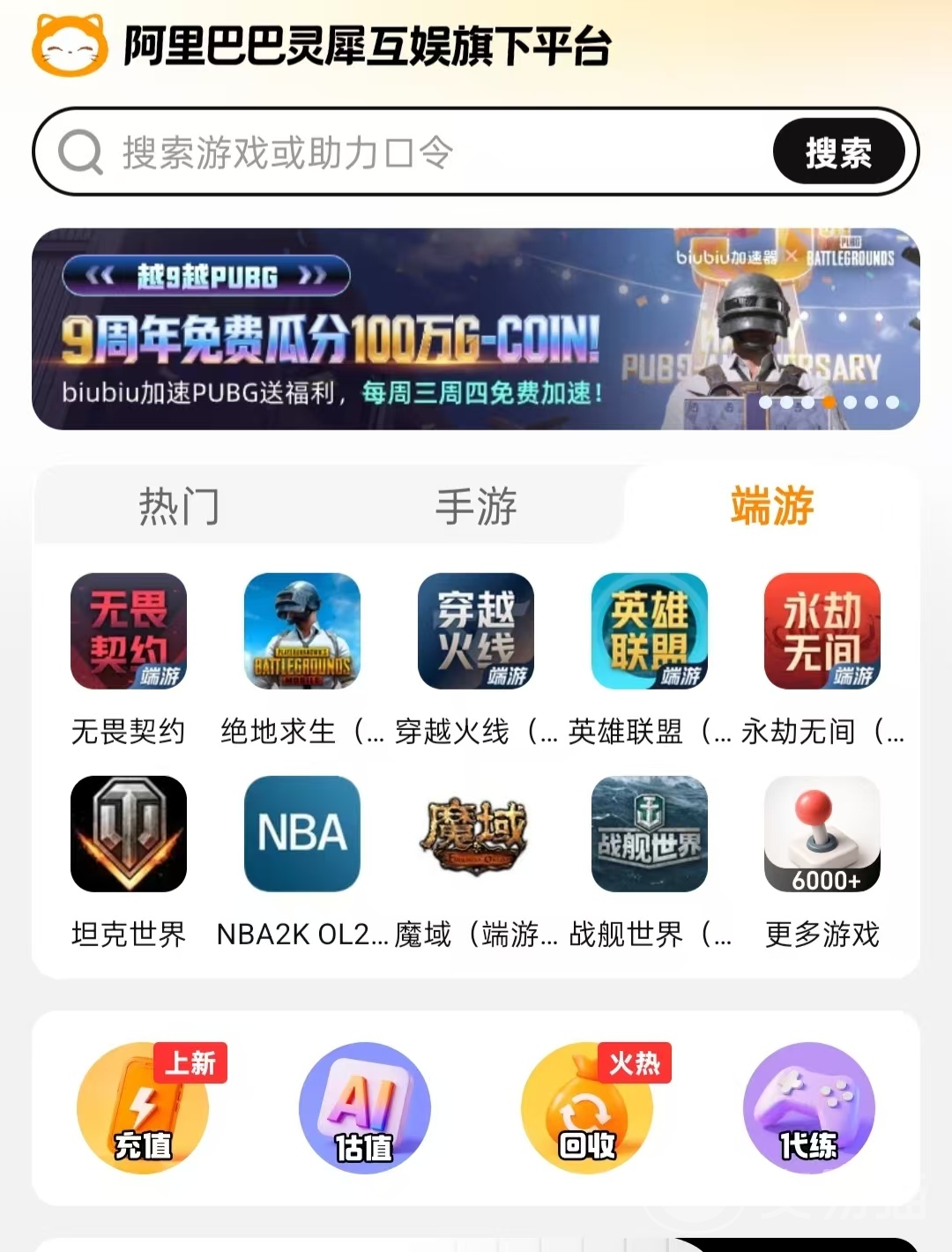Image resolution: width=952 pixels, height=1252 pixels.
Task: Open 穿越火线 game tile
Action: point(476,631)
